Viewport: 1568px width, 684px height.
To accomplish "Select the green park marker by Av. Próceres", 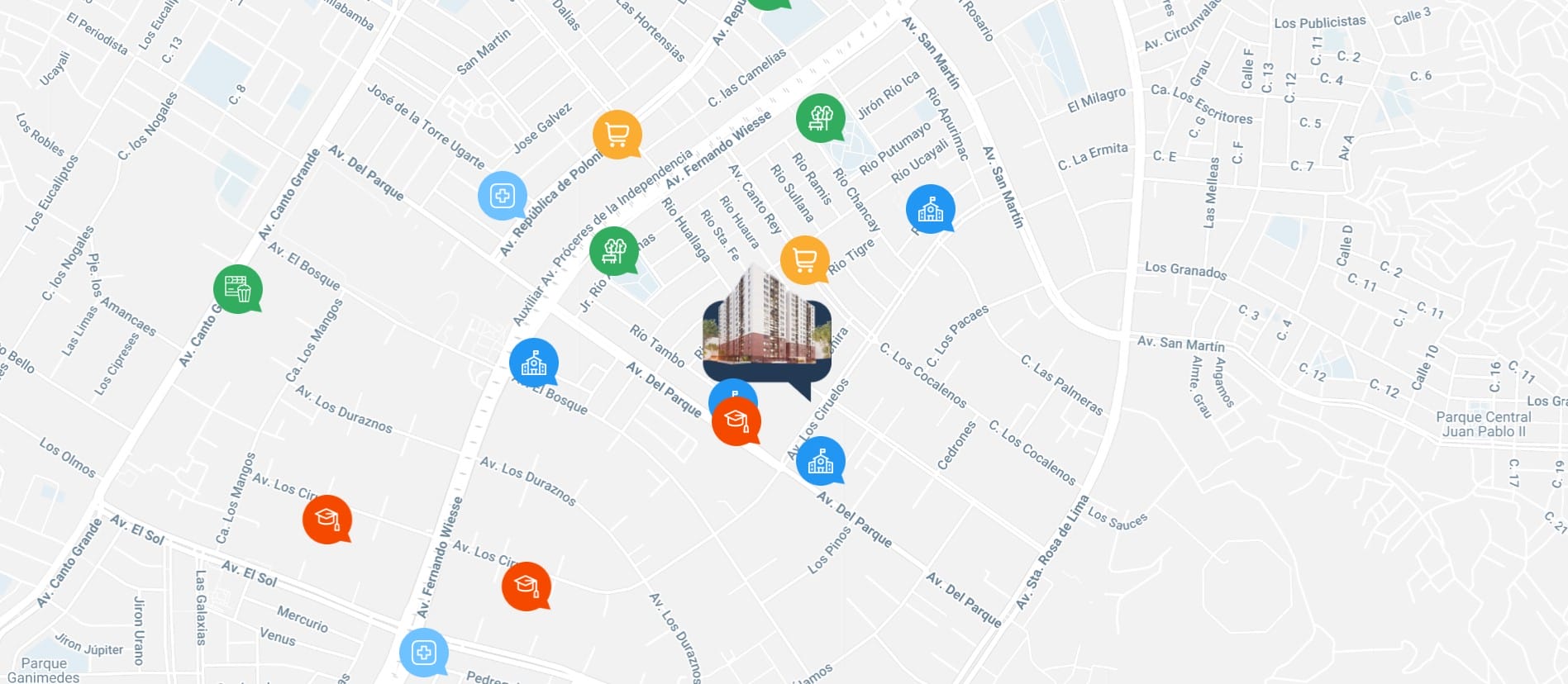I will click(x=613, y=250).
